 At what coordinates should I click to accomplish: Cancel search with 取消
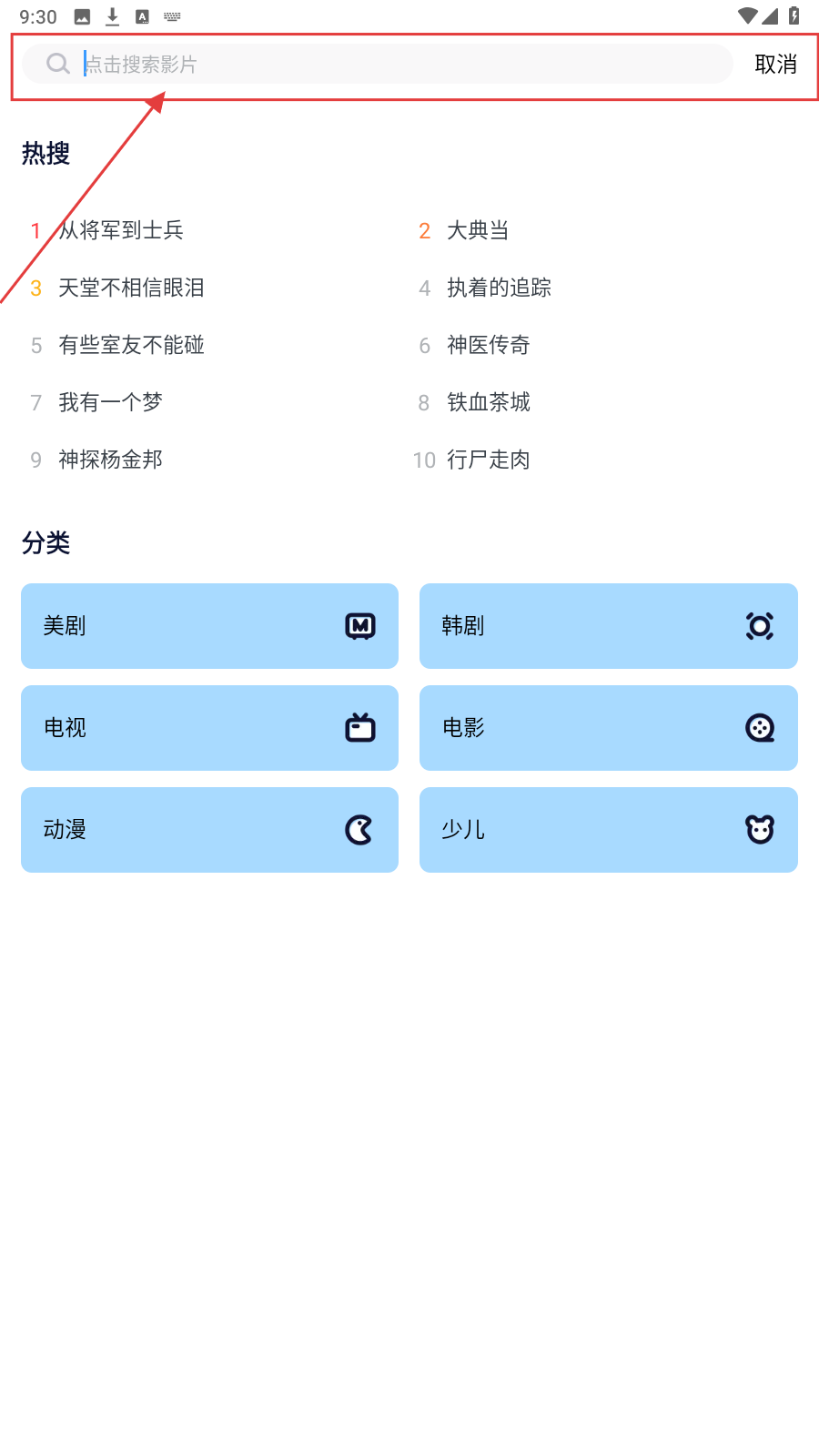(775, 65)
